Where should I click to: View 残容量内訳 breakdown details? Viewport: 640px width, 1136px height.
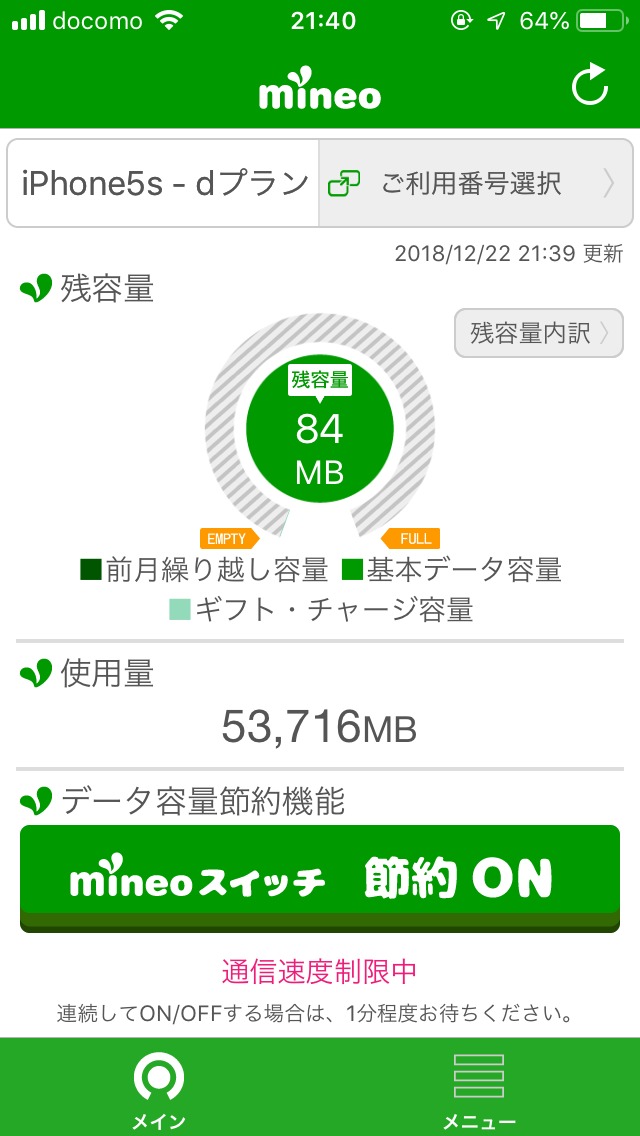(x=539, y=333)
